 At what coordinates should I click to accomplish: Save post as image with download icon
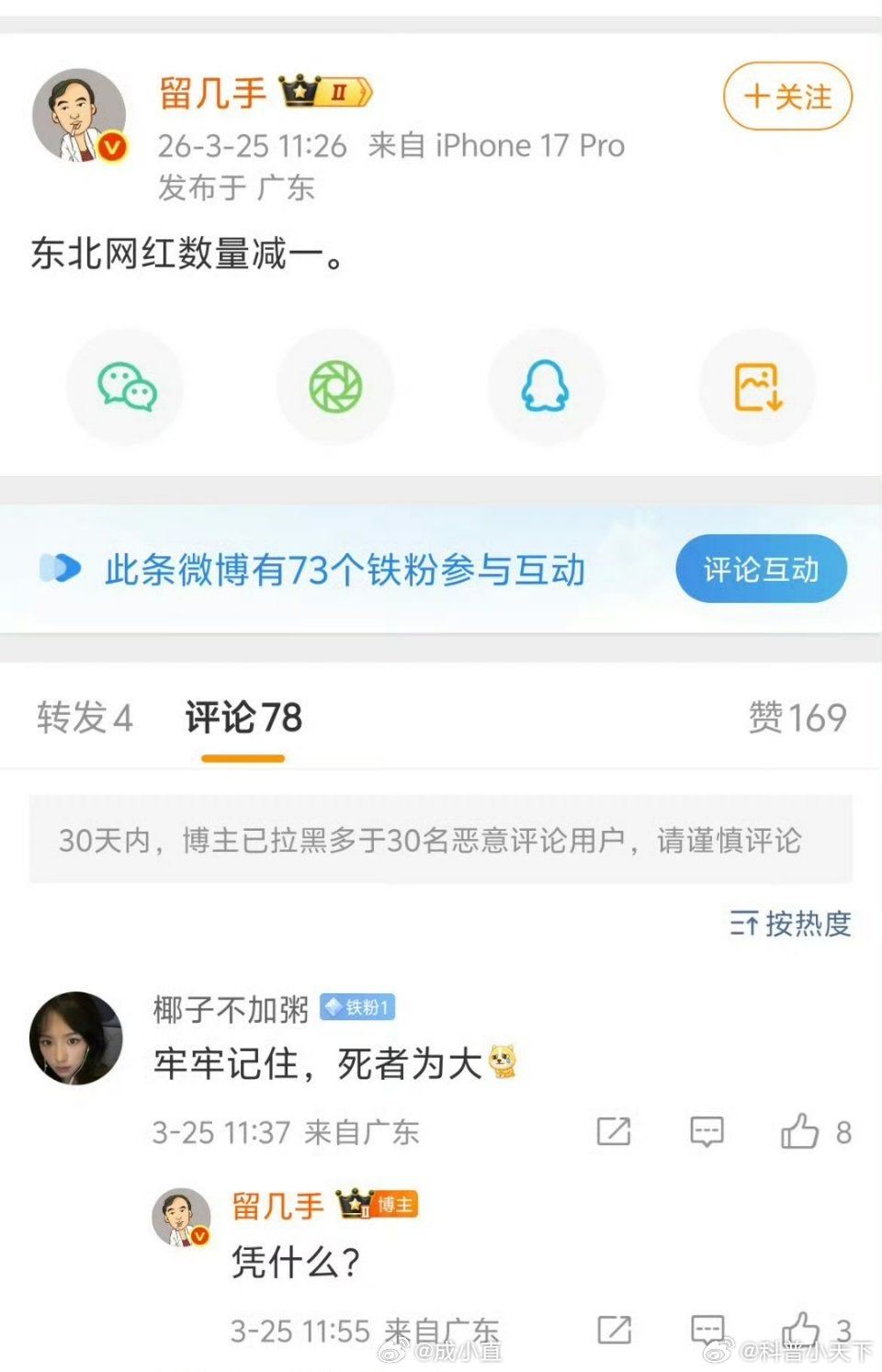pyautogui.click(x=755, y=387)
